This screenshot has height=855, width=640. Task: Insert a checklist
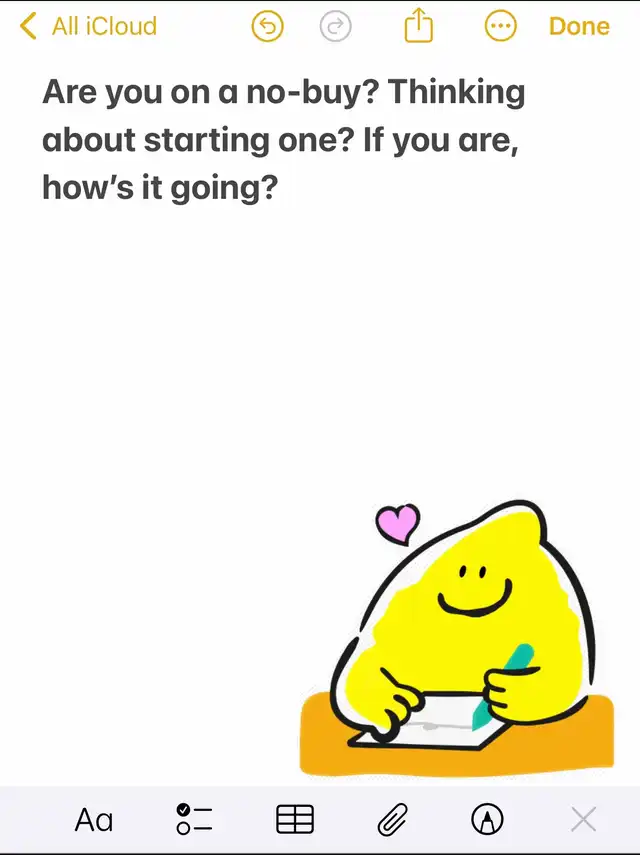pos(194,819)
